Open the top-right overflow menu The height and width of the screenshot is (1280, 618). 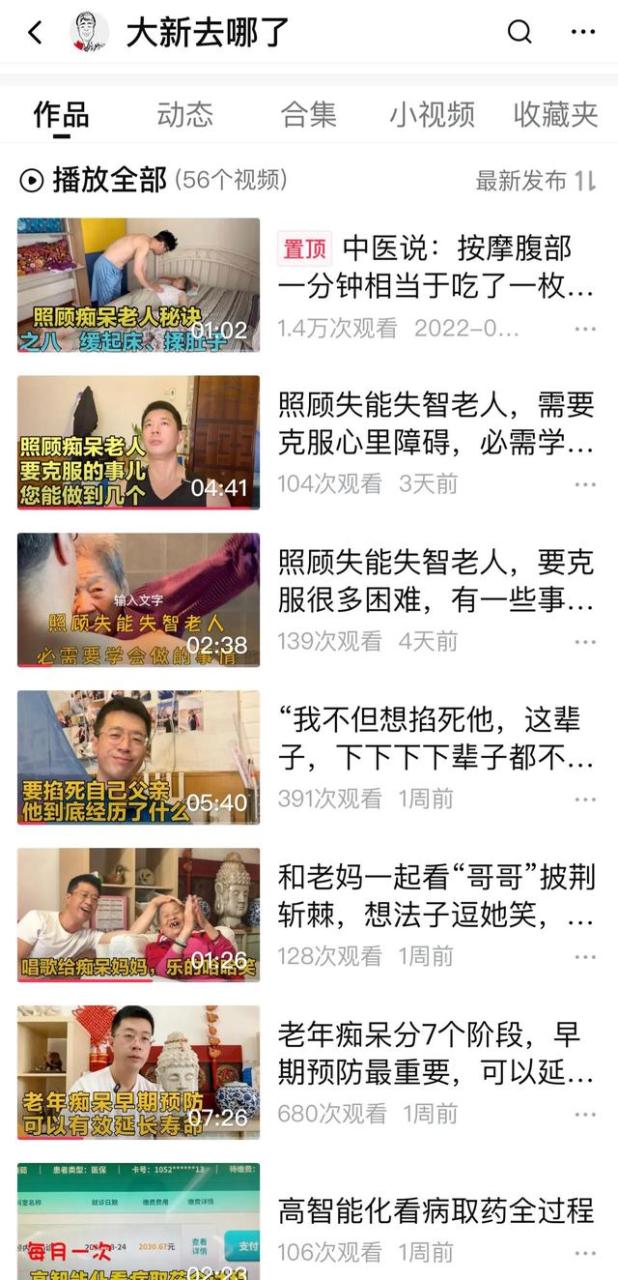click(583, 33)
